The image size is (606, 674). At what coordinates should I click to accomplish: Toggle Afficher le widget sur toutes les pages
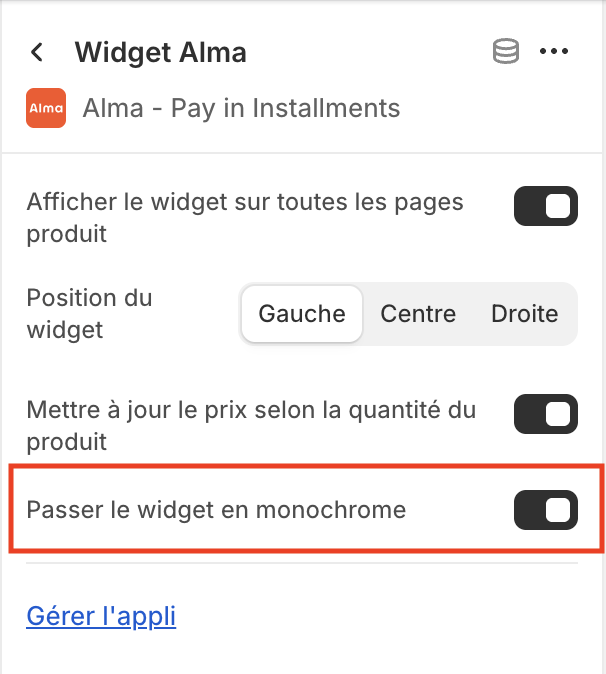(x=545, y=207)
